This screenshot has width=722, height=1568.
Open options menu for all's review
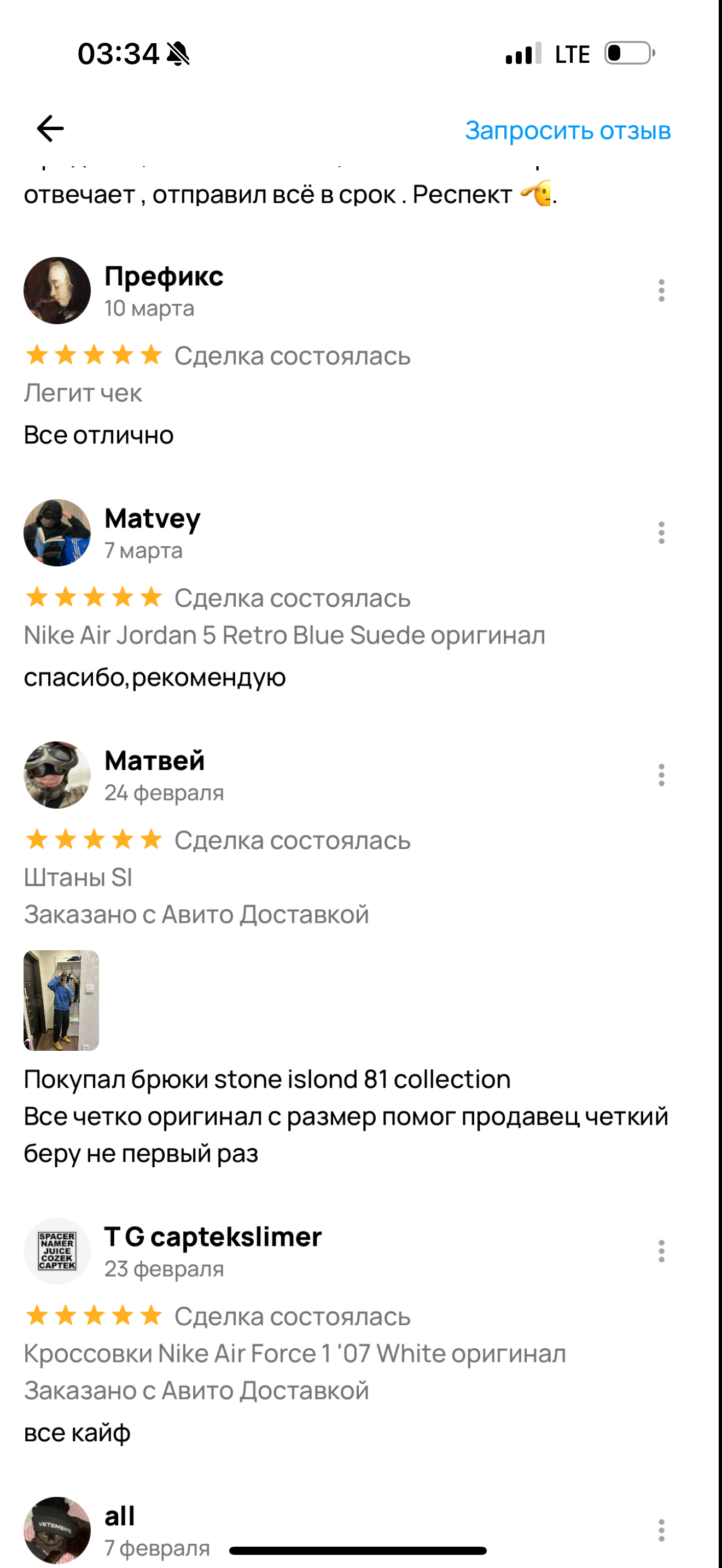(661, 1530)
